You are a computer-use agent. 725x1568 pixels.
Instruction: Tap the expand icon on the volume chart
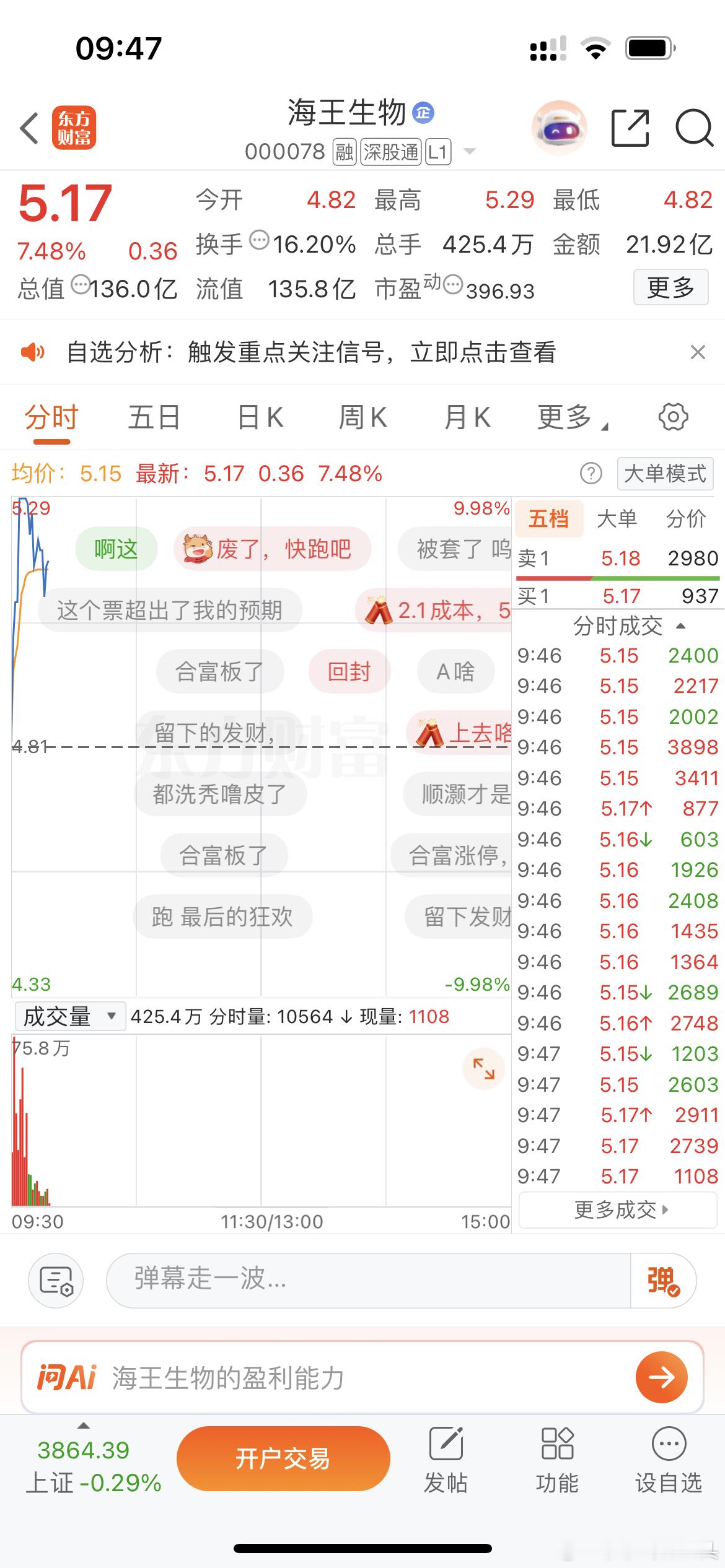click(x=484, y=1068)
